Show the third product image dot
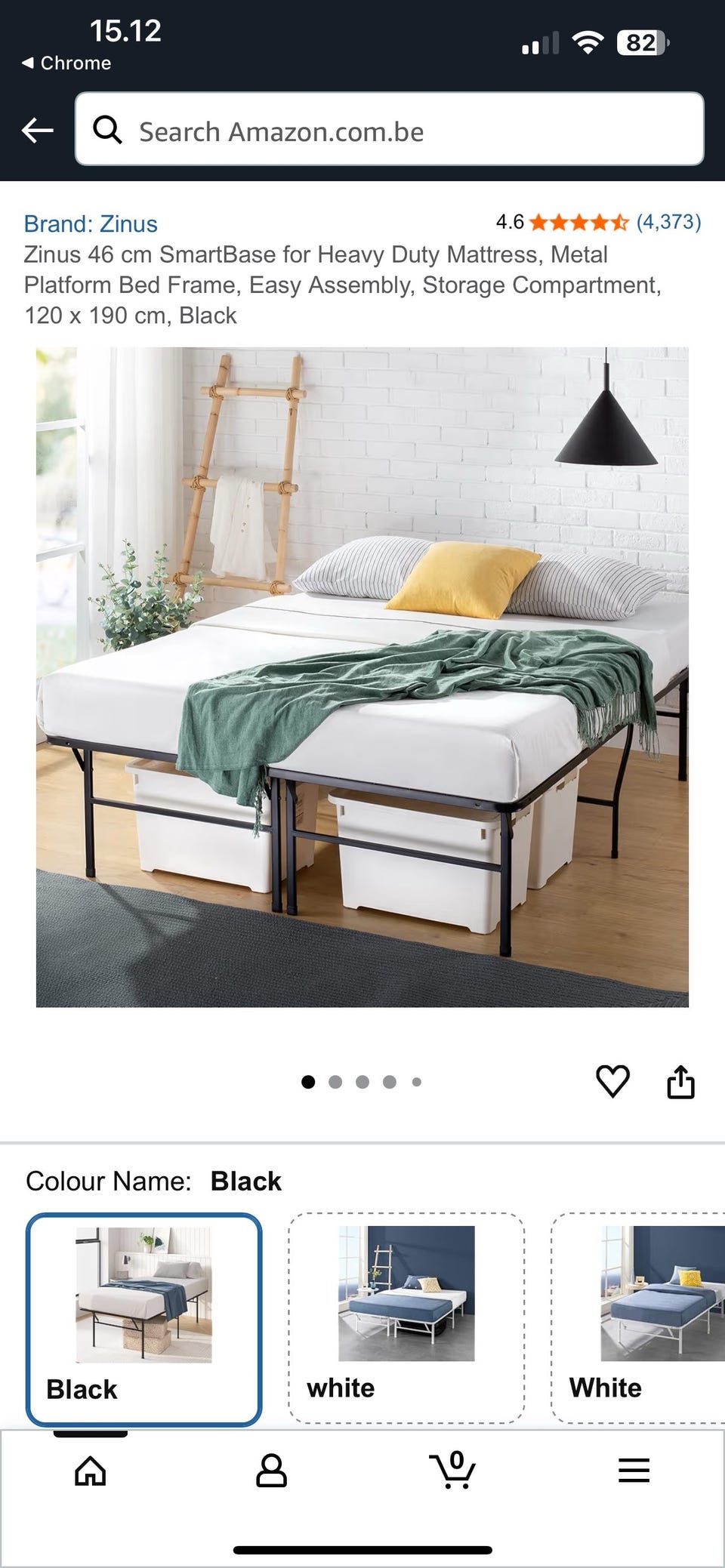Screen dimensions: 725x1568 362,1081
